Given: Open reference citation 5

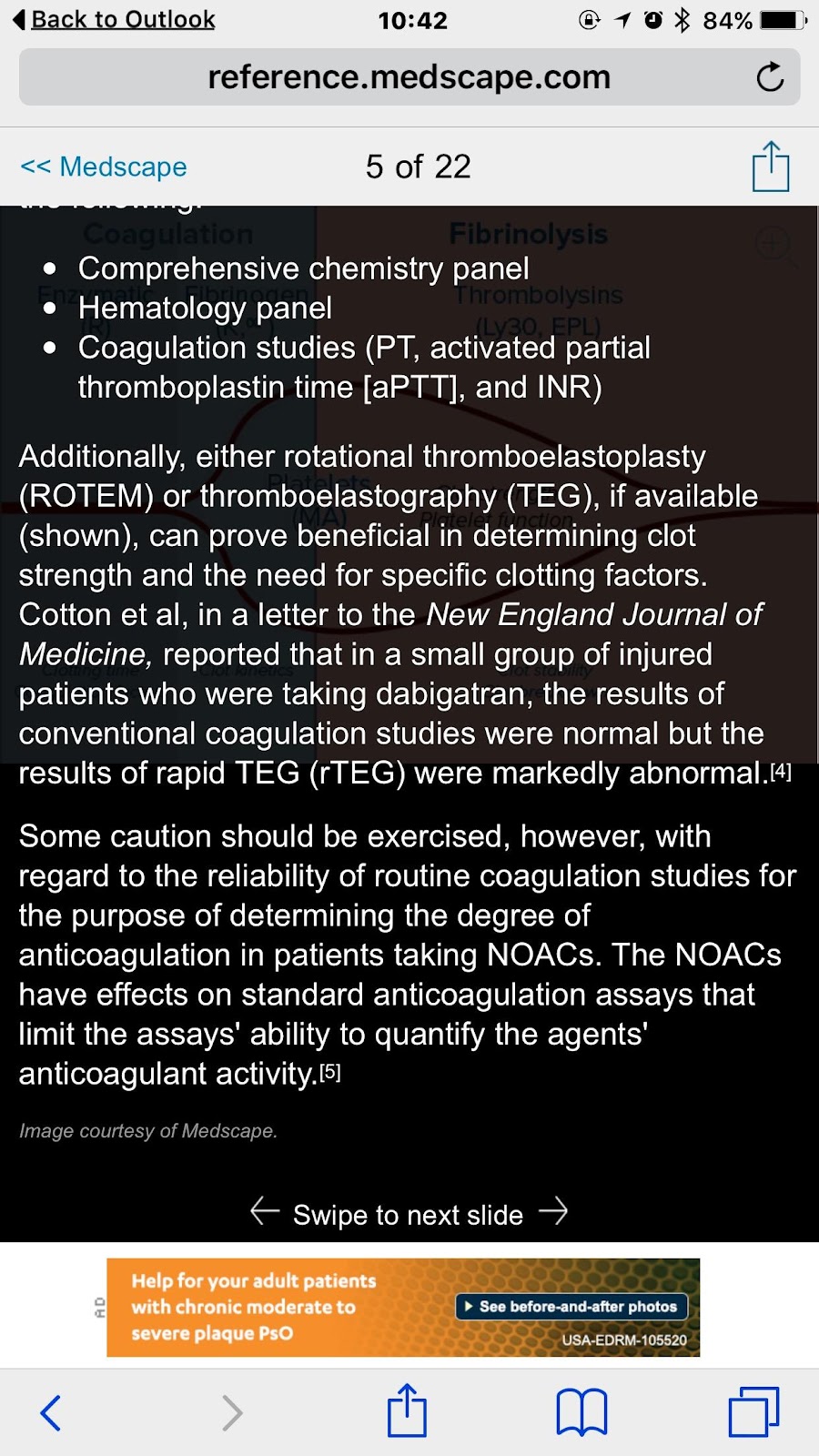Looking at the screenshot, I should pyautogui.click(x=330, y=1073).
